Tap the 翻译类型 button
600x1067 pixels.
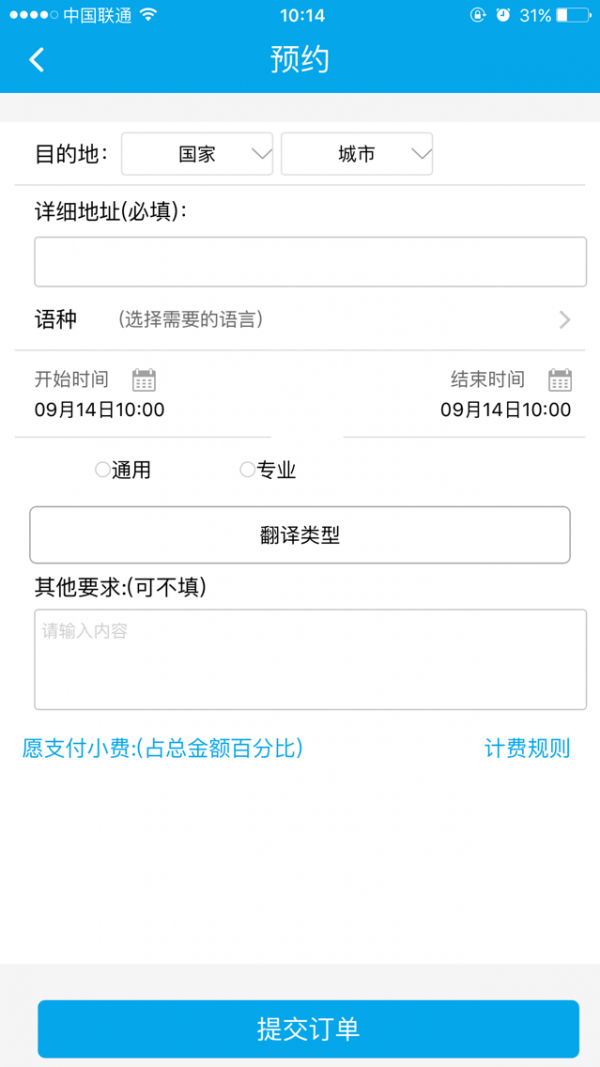click(300, 535)
